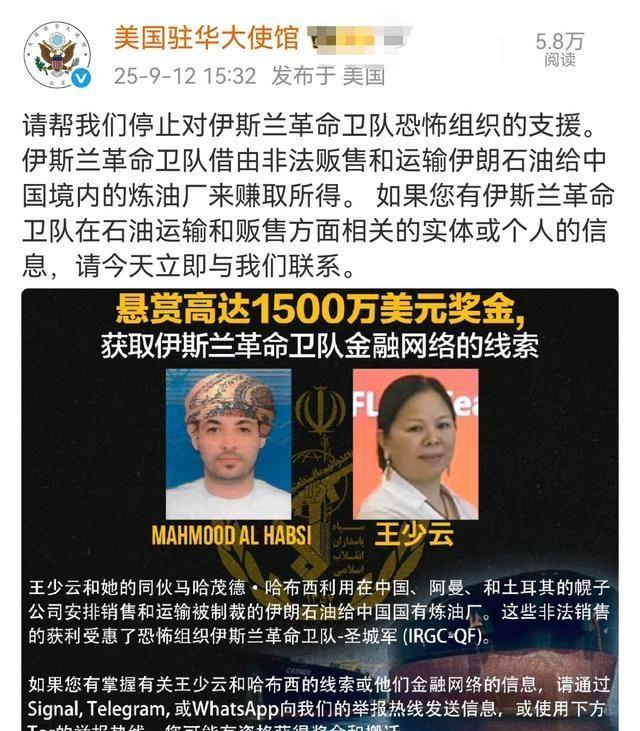Viewport: 640px width, 731px height.
Task: Tap the 美国驻华大使馆 account name
Action: (206, 38)
